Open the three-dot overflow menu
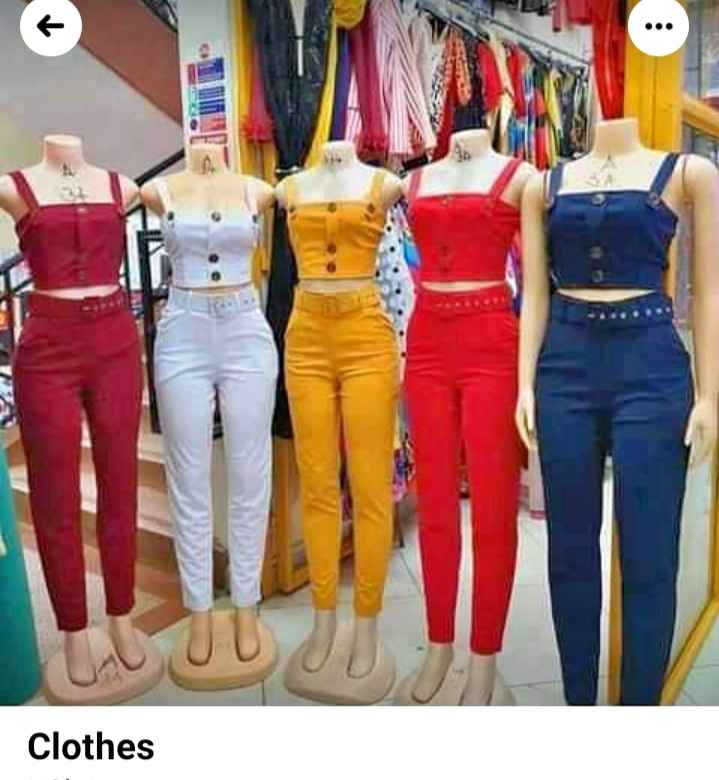Screen dimensions: 719x780 pyautogui.click(x=658, y=27)
